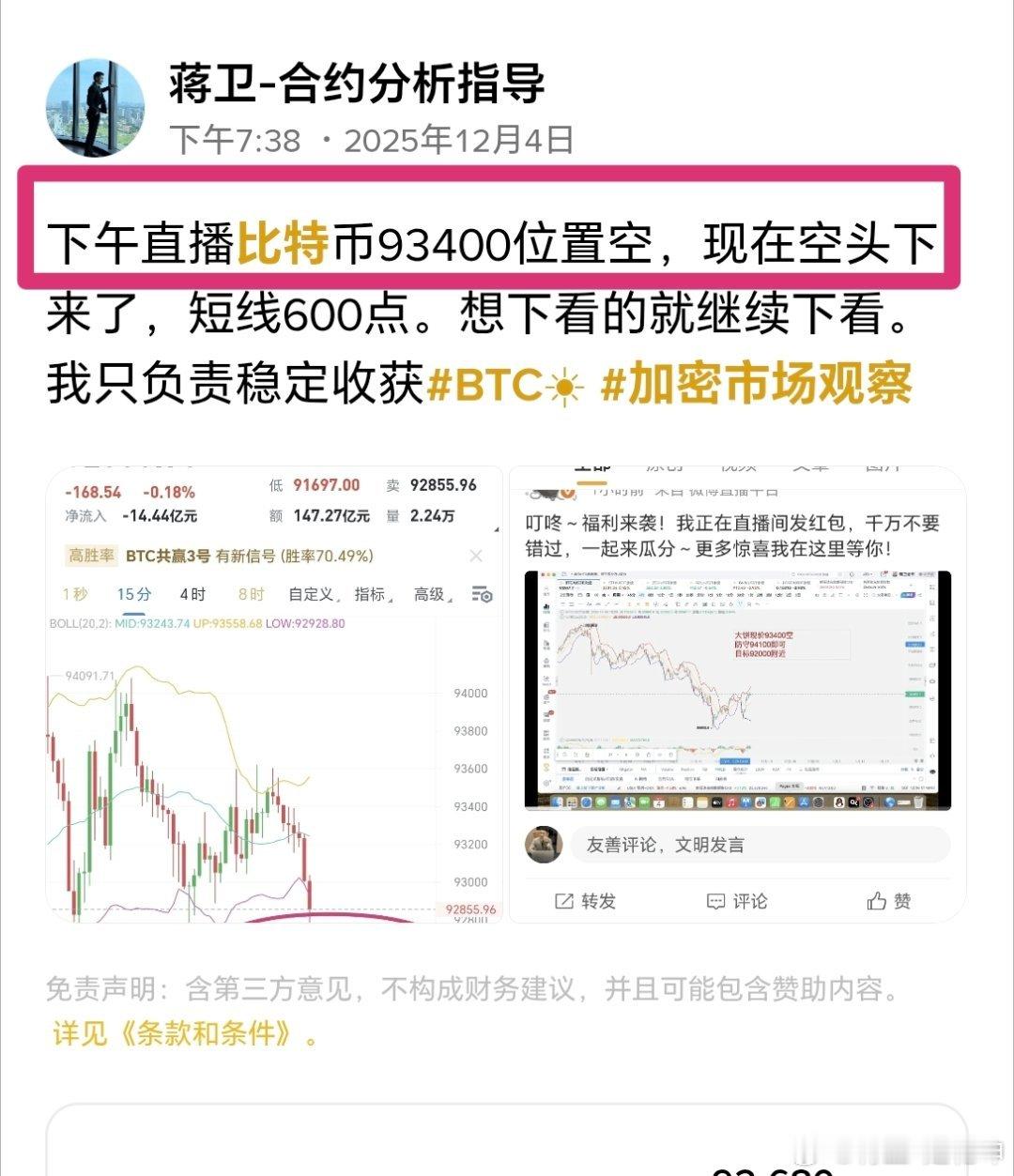
Task: Click the Finder icon in the Mac dock
Action: 557,804
